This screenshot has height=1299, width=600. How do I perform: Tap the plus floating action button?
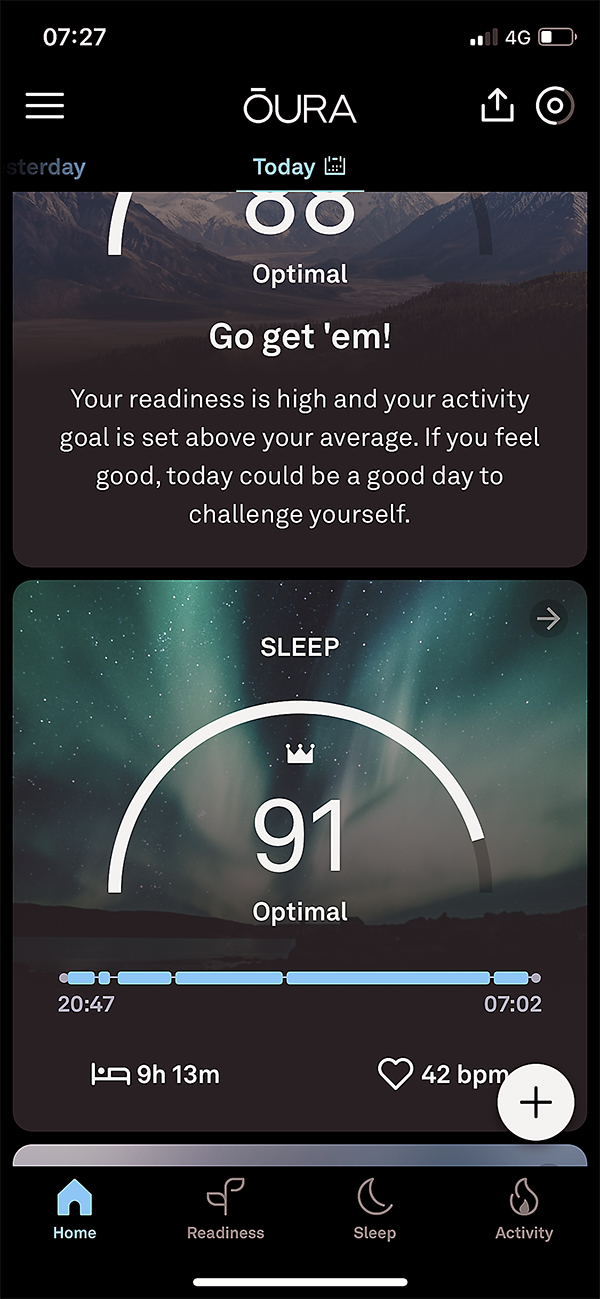536,1102
